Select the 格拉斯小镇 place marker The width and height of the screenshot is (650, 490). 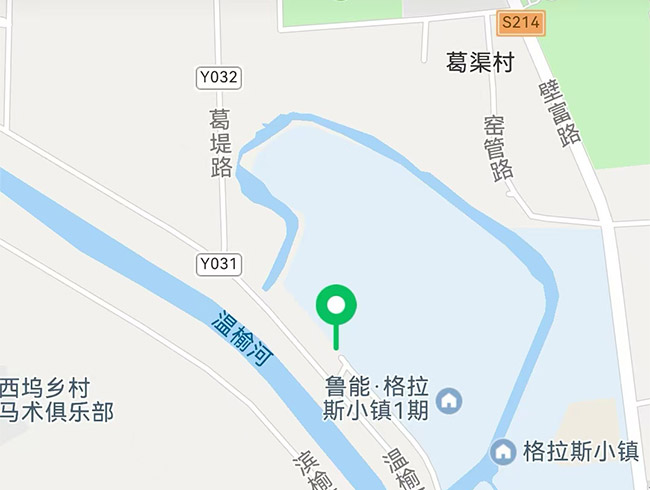point(504,451)
